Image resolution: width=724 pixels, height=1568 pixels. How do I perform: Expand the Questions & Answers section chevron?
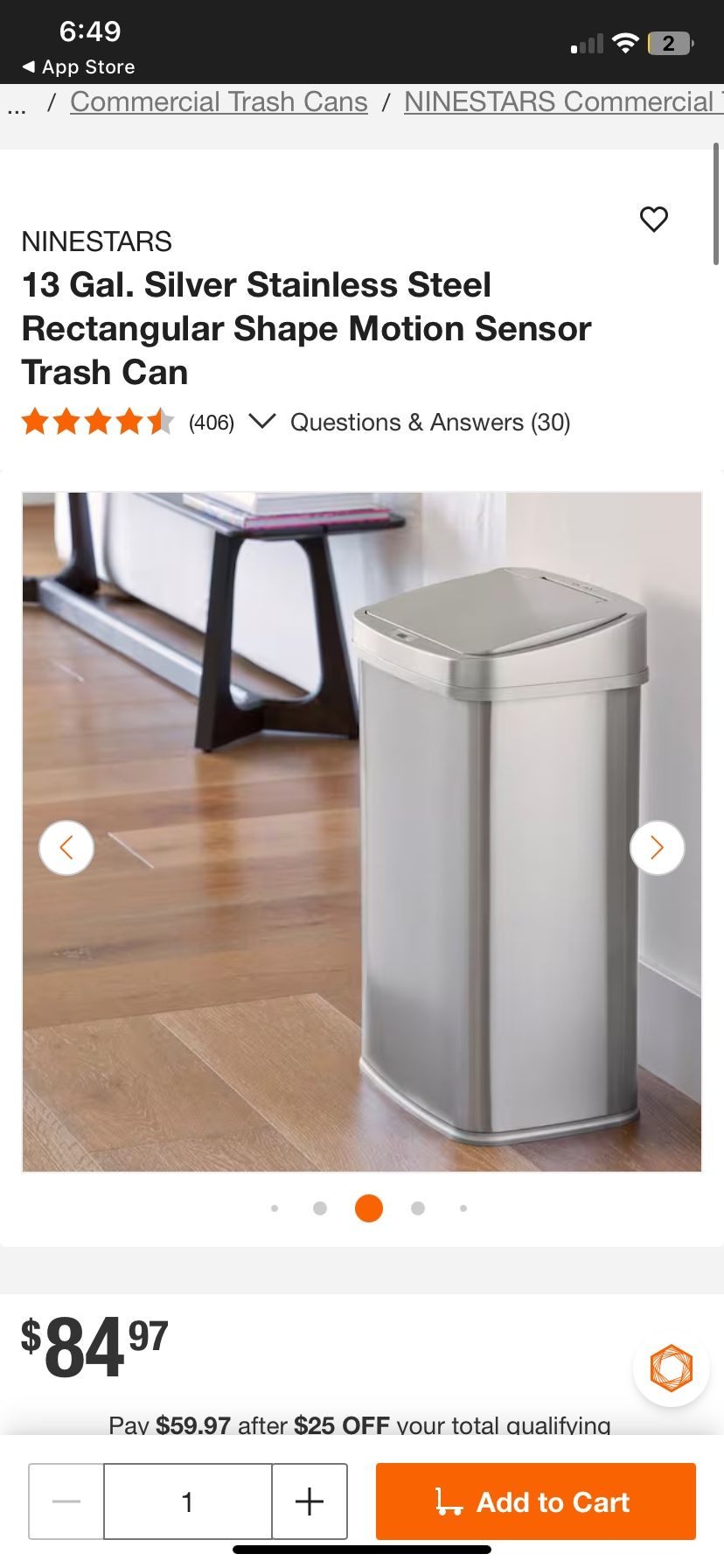pyautogui.click(x=261, y=422)
